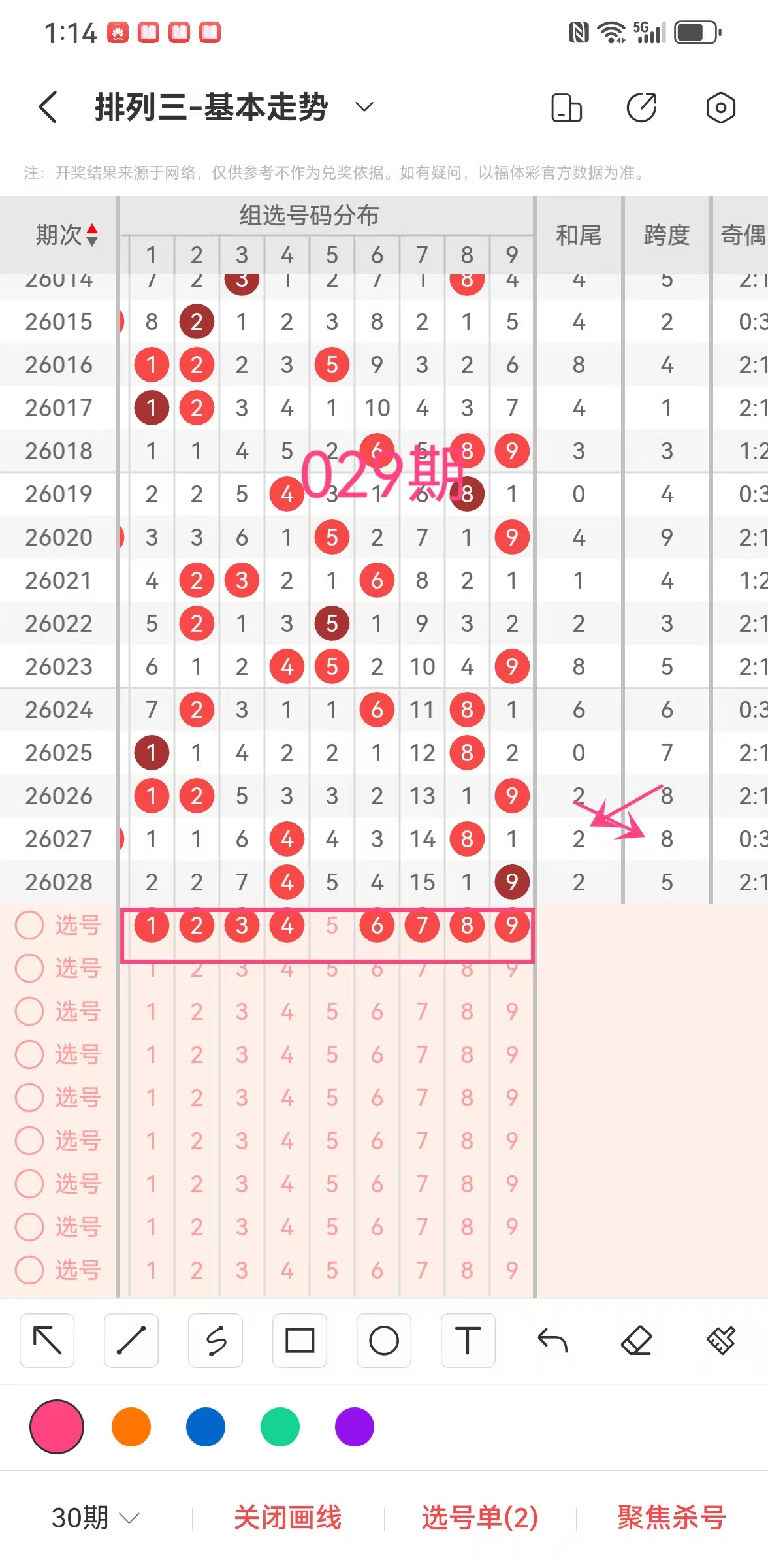
Task: Select the rectangle shape tool
Action: point(300,1341)
